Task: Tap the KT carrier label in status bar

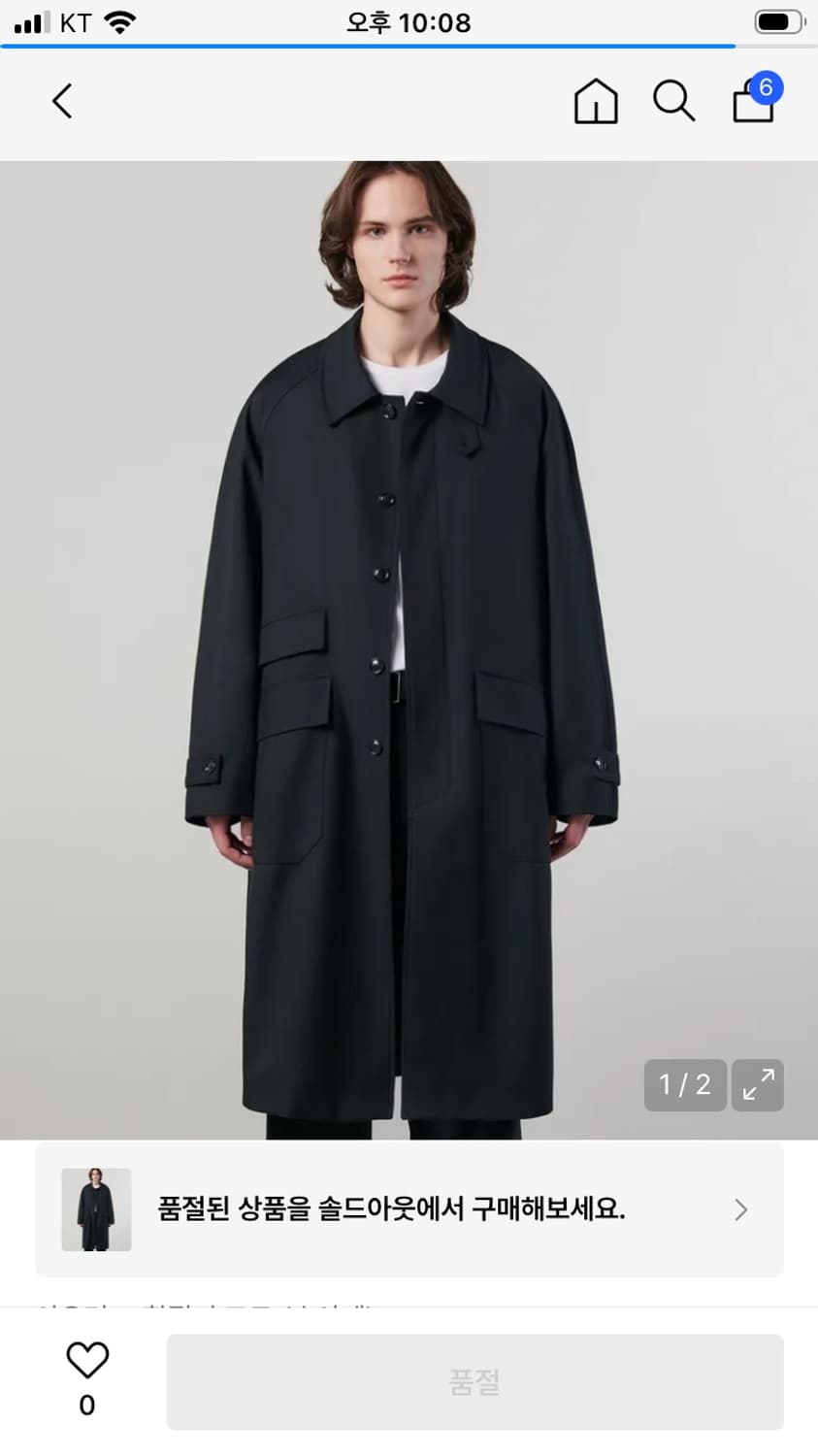Action: [72, 21]
